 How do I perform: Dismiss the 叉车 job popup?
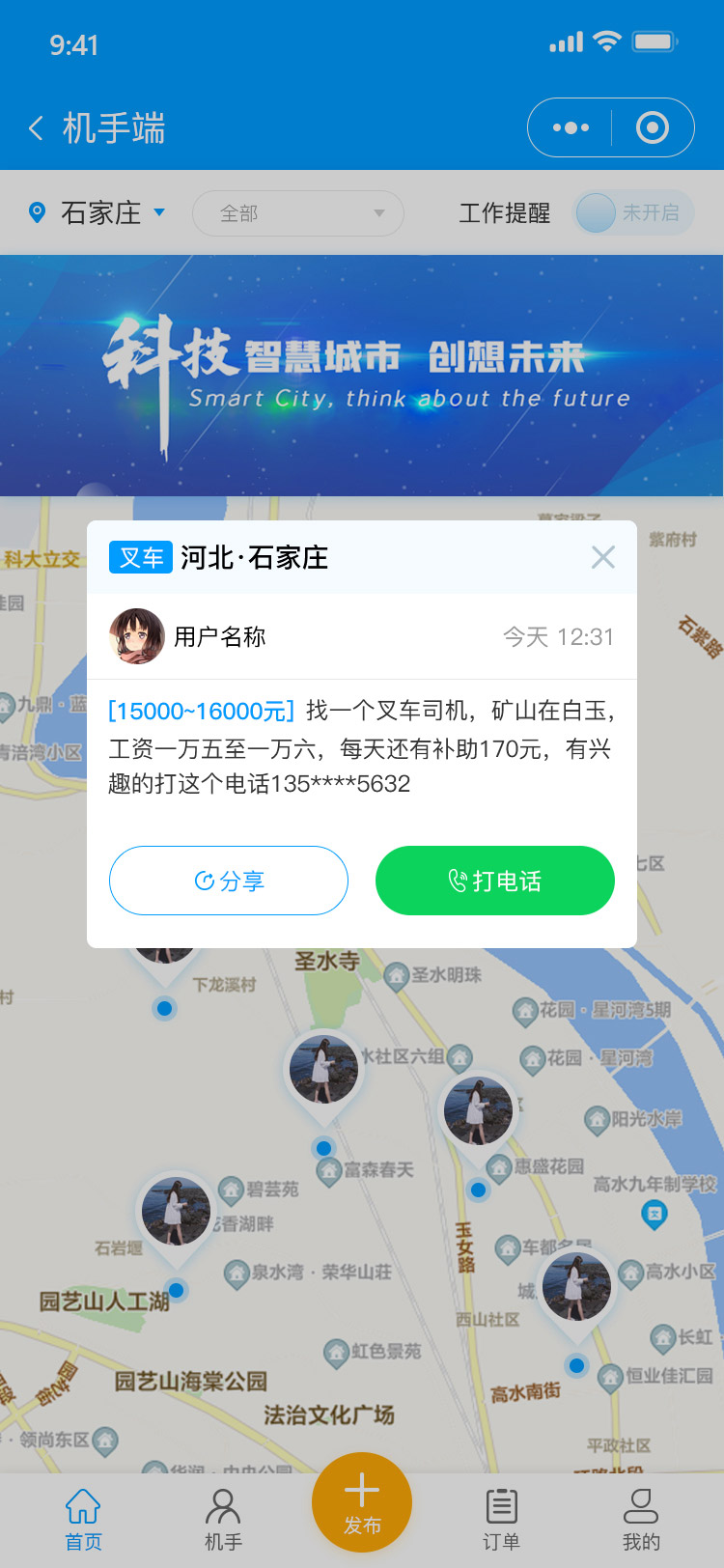point(603,557)
